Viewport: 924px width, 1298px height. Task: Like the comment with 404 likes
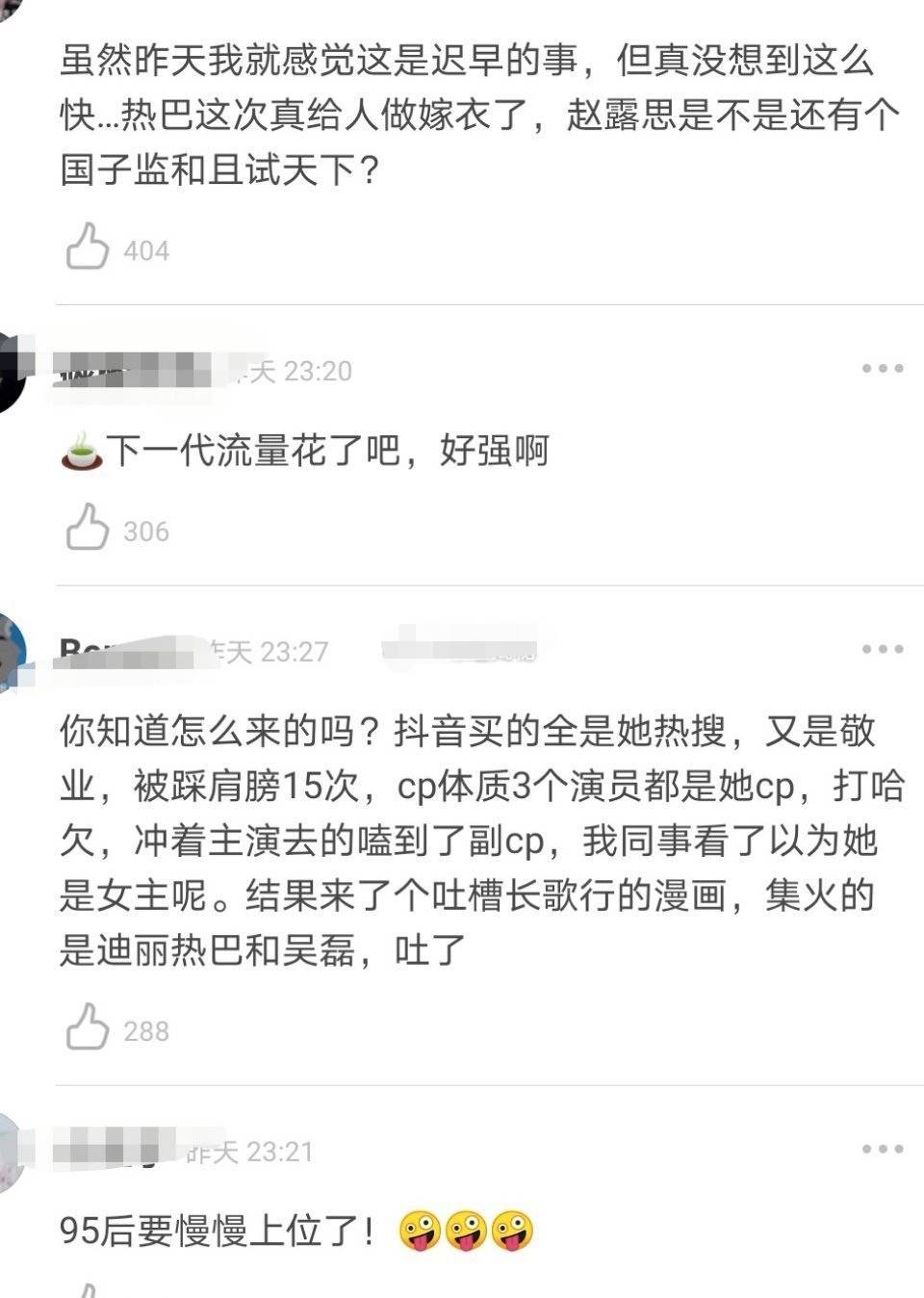[x=87, y=247]
